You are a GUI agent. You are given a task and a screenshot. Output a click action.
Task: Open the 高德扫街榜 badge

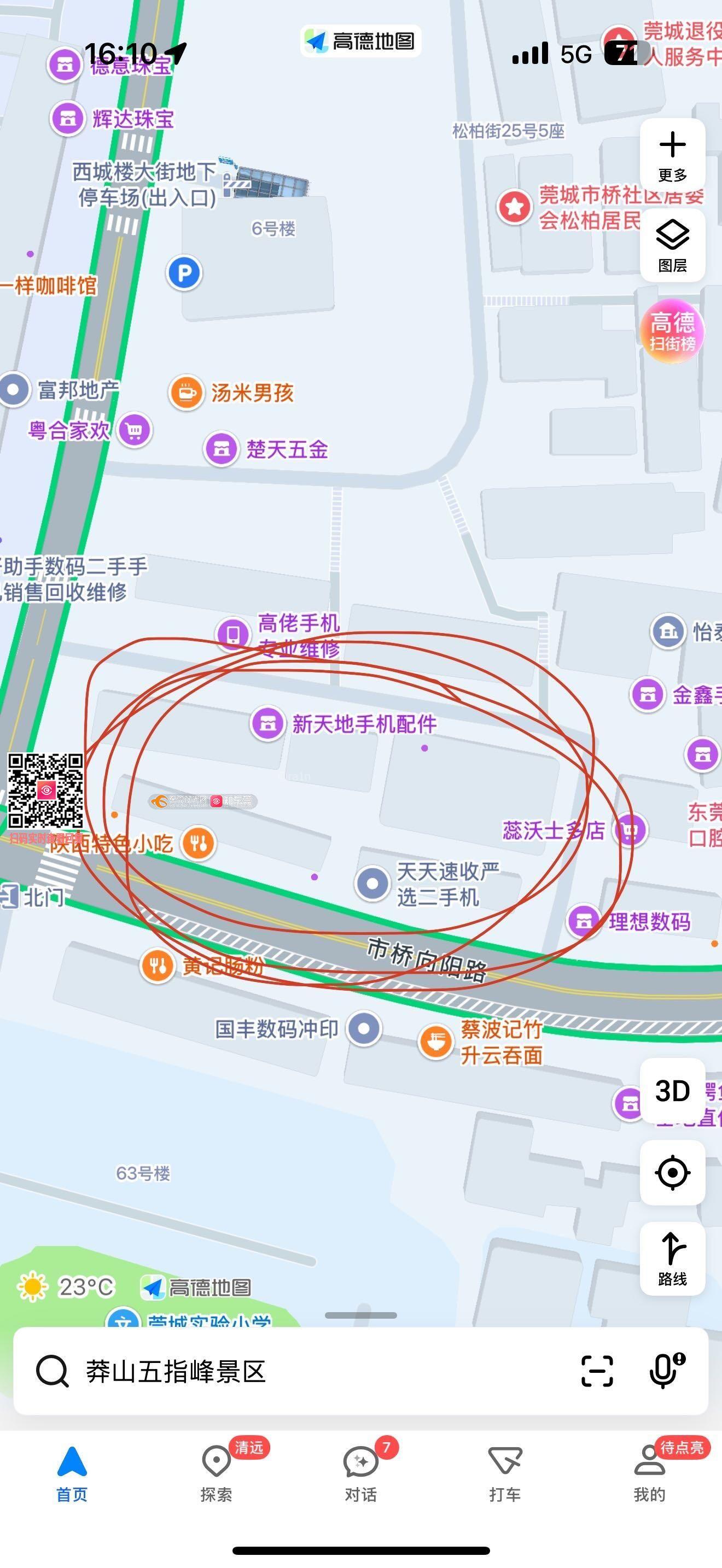[x=672, y=331]
